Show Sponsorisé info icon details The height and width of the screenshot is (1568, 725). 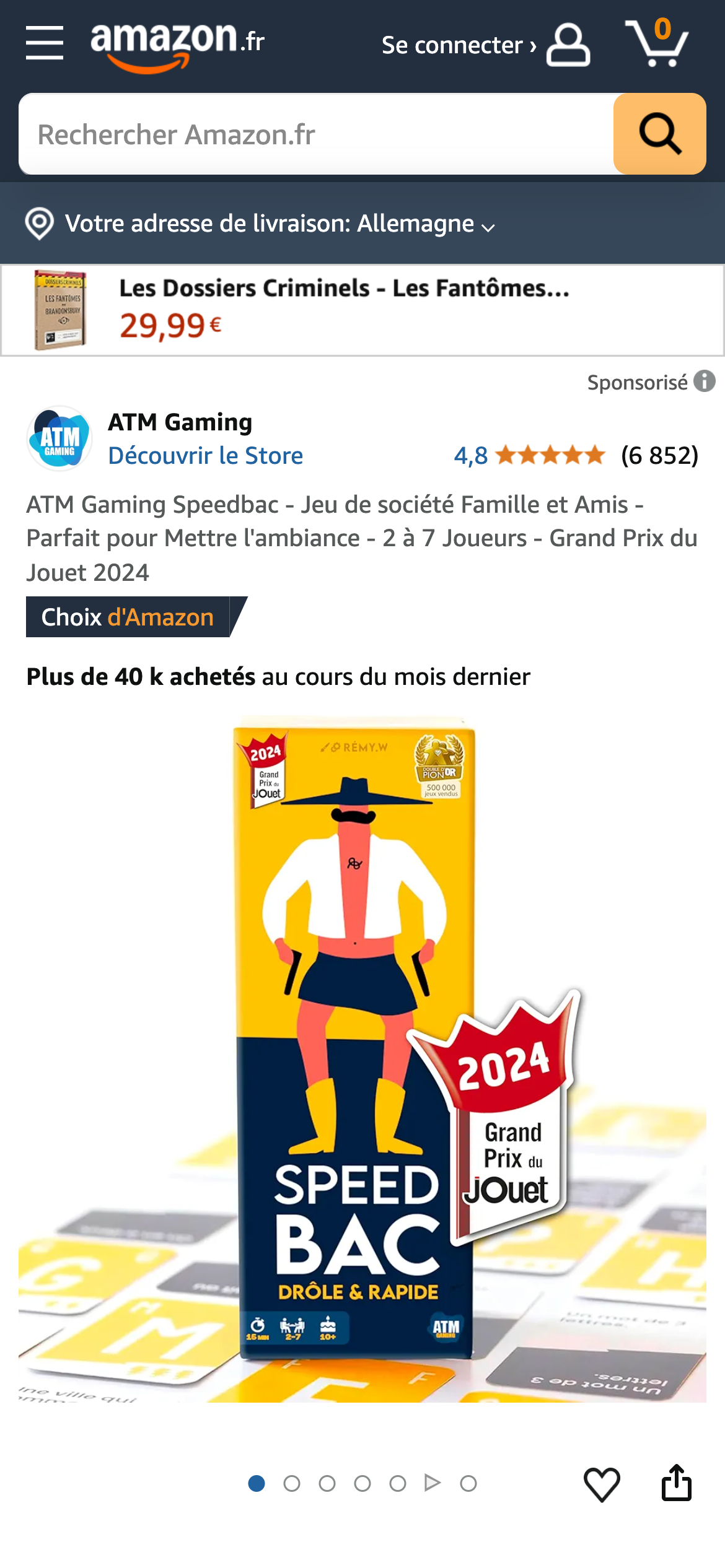(x=705, y=381)
